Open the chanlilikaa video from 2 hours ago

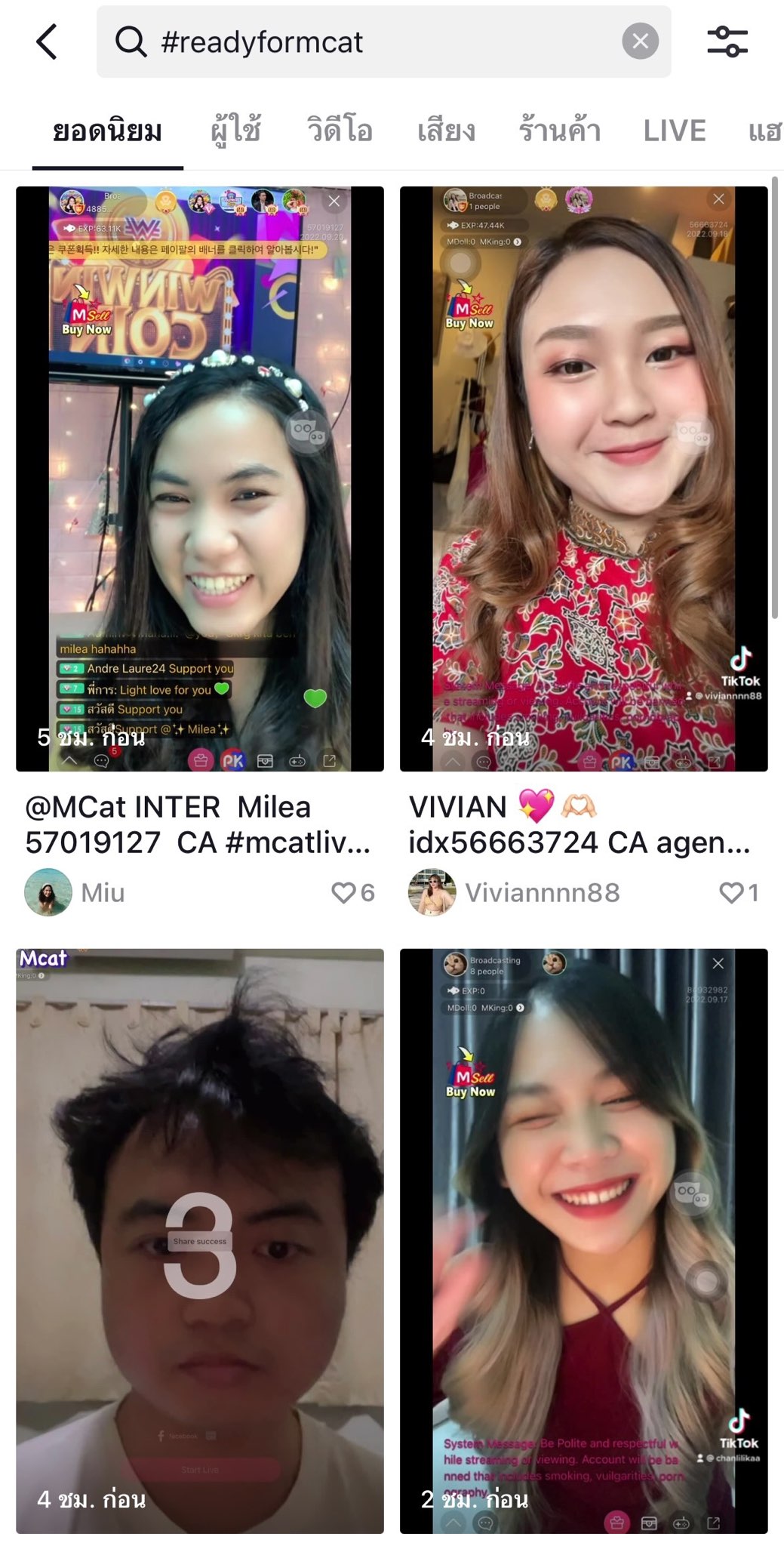point(583,1241)
